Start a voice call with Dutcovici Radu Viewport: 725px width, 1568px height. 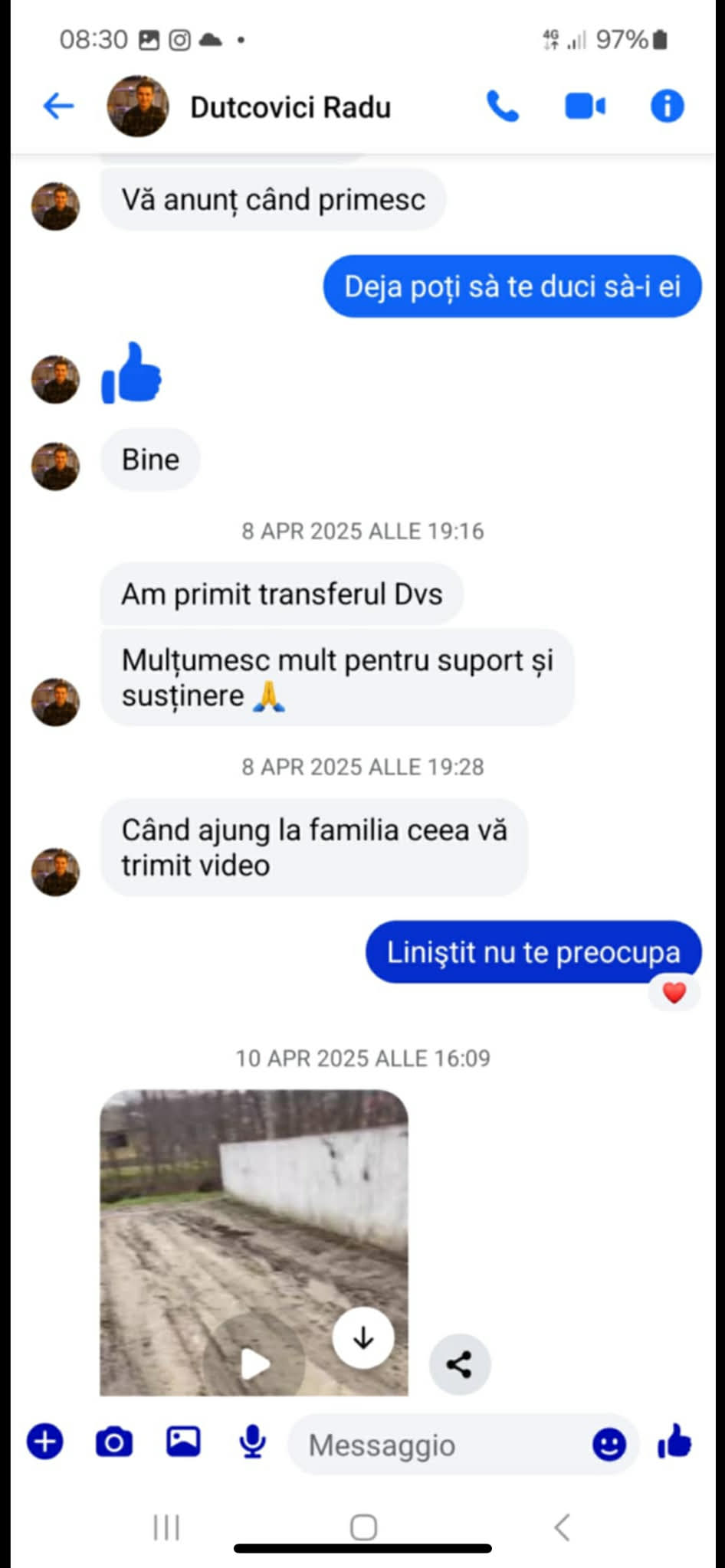click(503, 106)
